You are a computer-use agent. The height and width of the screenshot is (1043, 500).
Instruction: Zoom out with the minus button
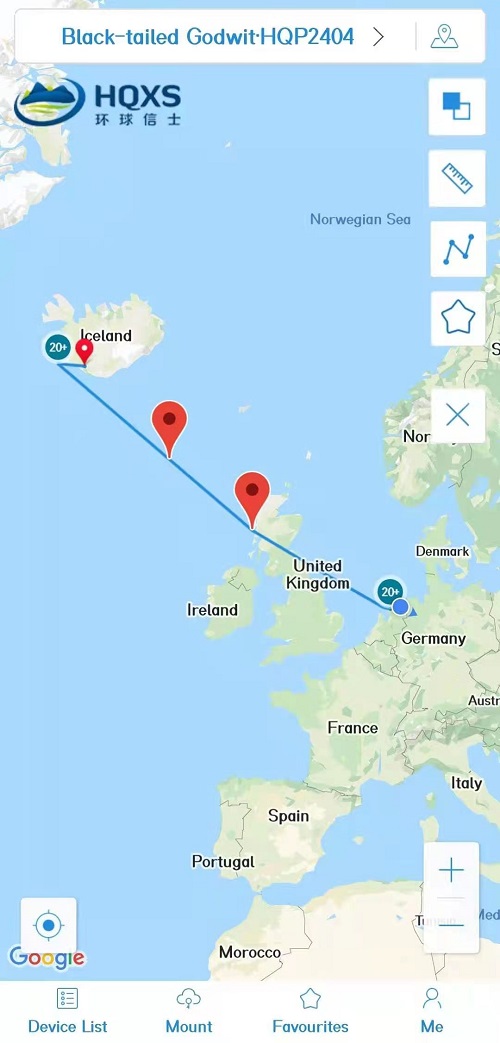point(451,925)
